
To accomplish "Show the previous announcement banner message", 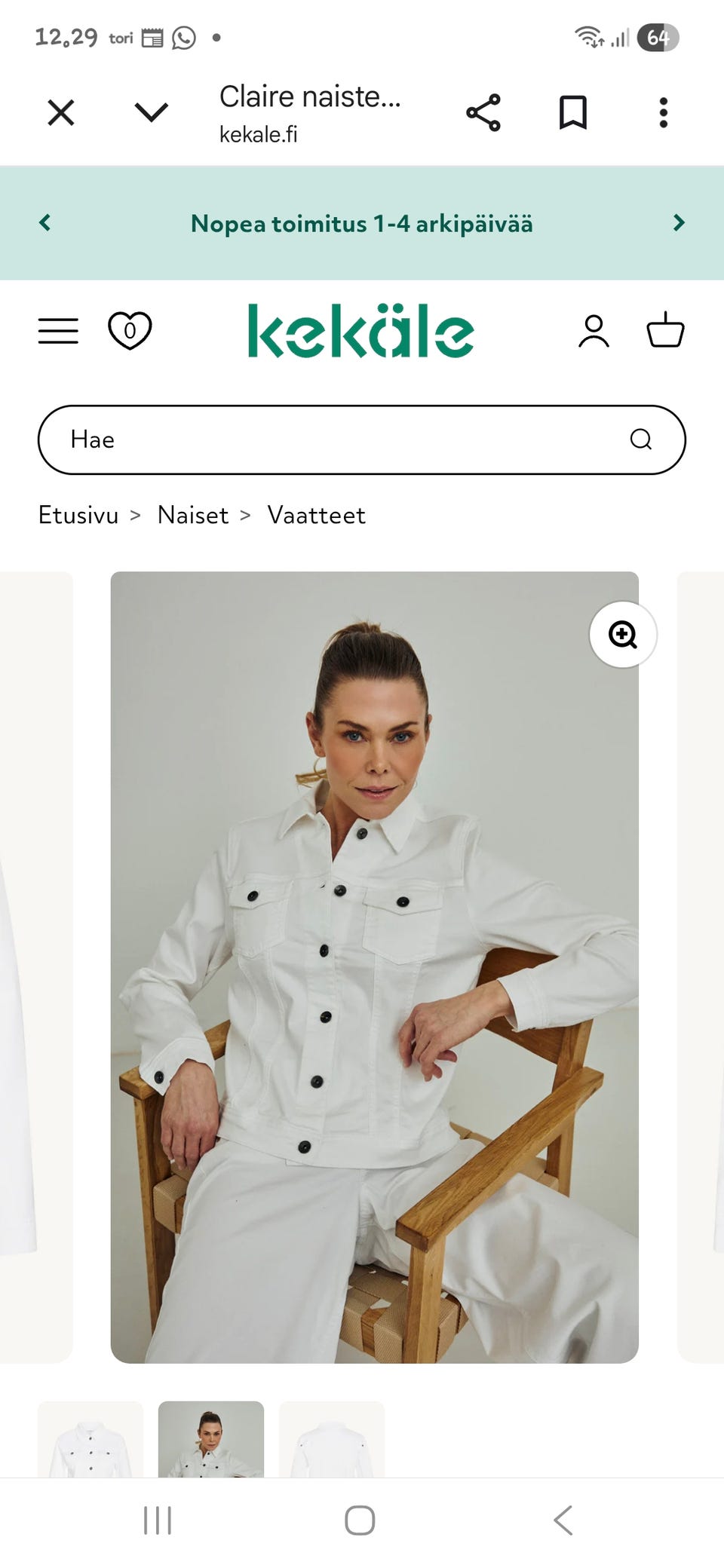I will click(x=45, y=222).
